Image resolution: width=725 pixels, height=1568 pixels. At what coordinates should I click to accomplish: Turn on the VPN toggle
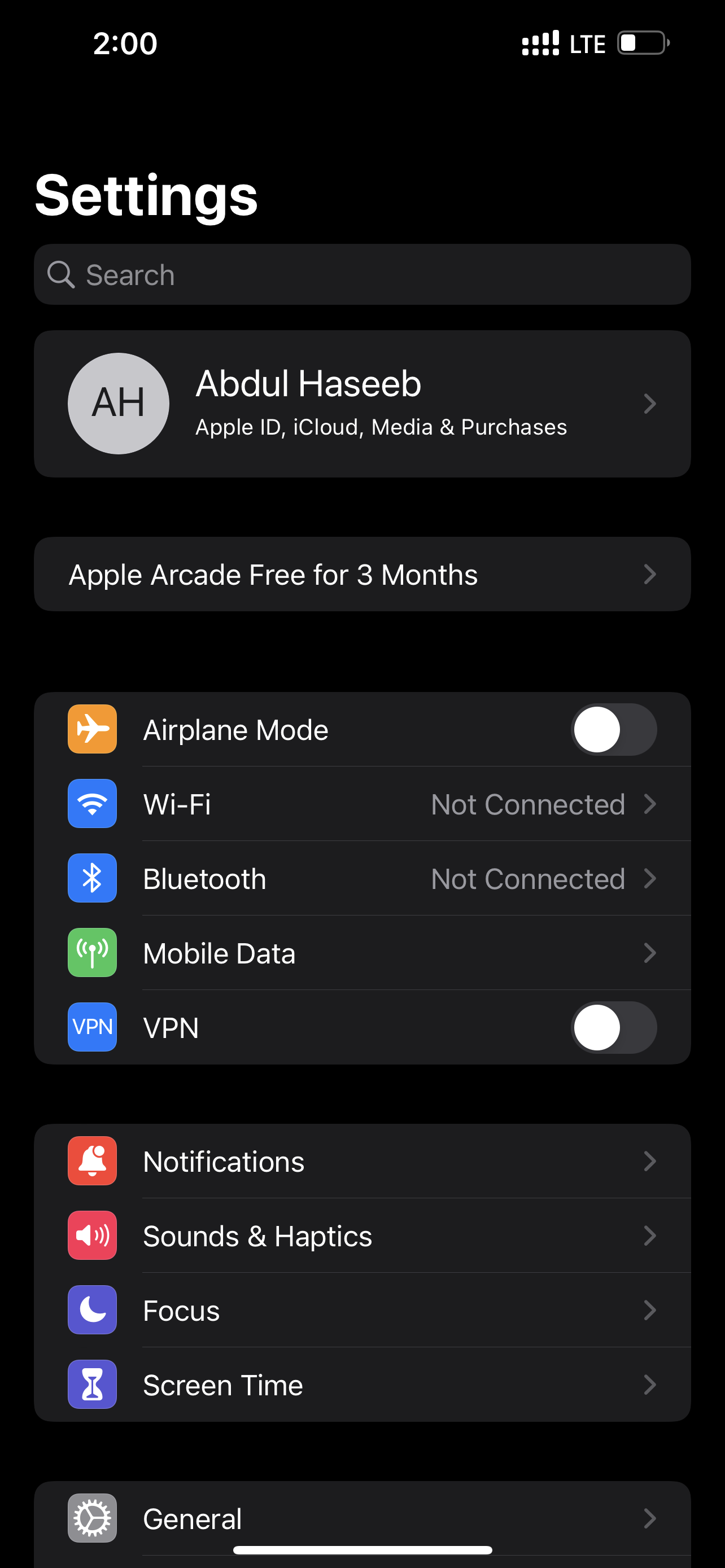click(613, 1027)
